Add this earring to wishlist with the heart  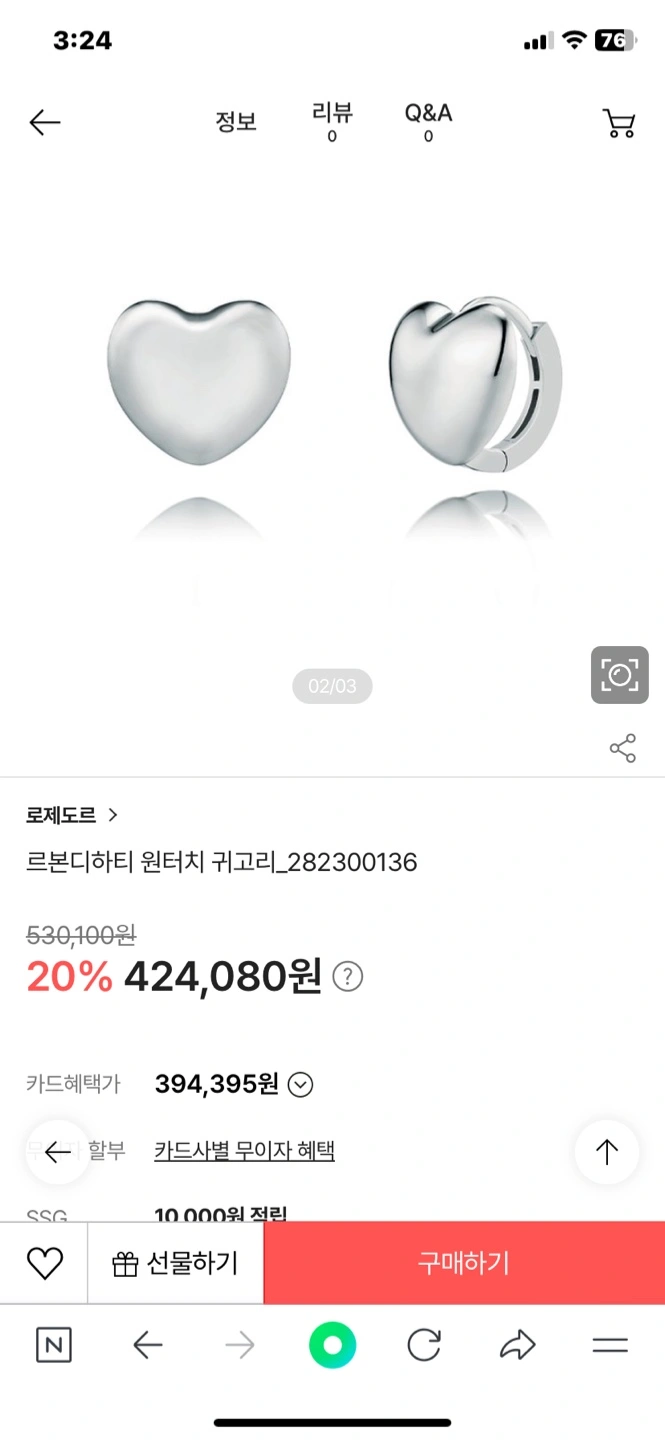tap(44, 1263)
